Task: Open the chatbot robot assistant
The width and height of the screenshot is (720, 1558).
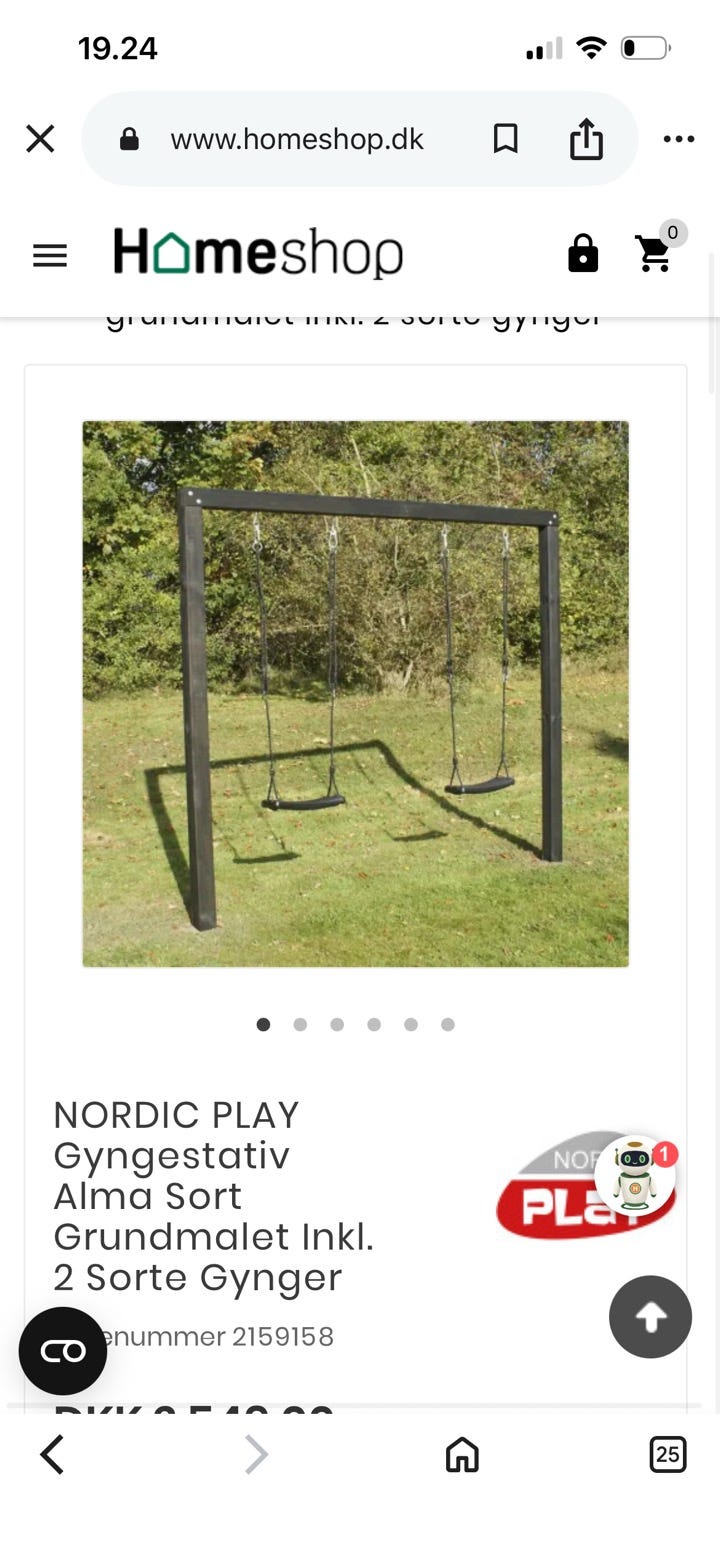Action: point(636,1175)
